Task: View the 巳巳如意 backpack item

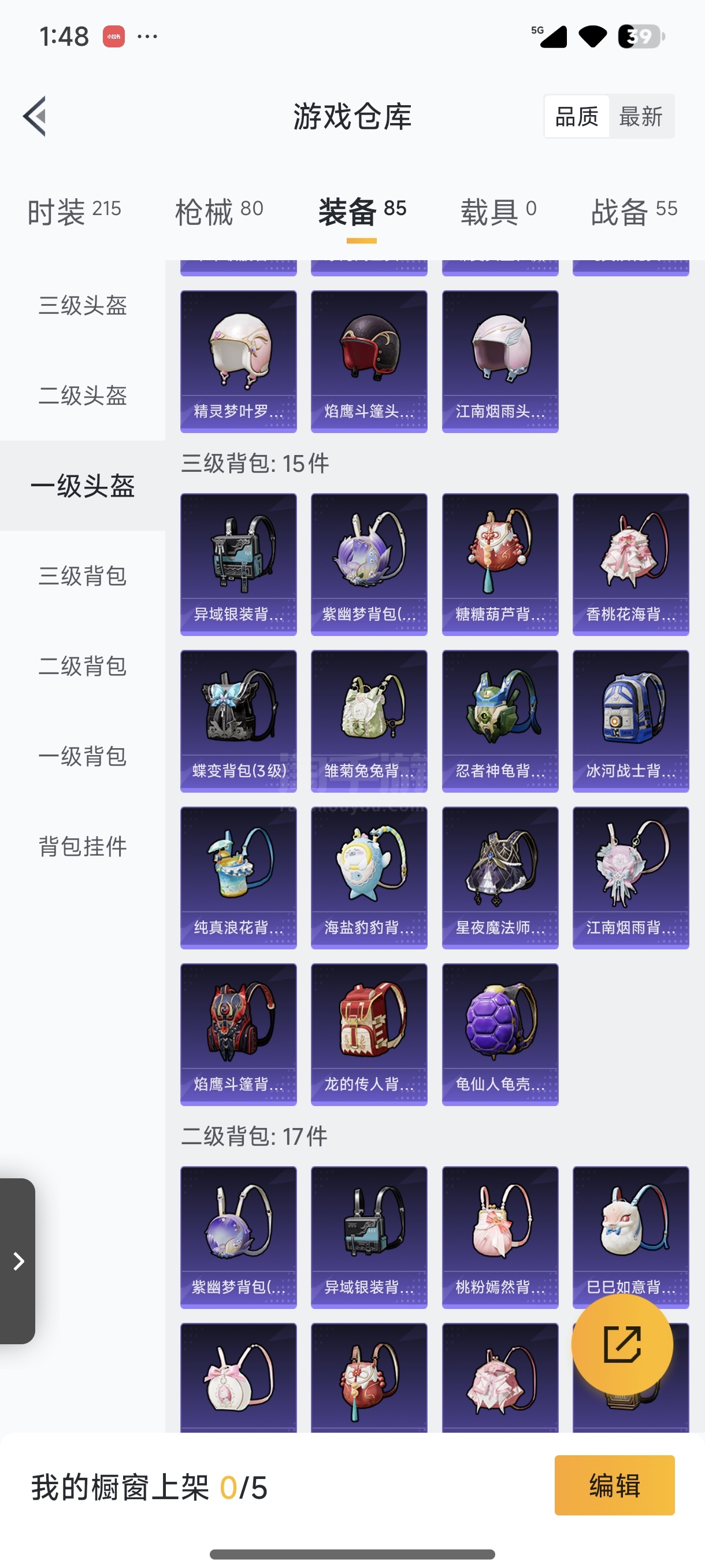Action: [631, 1237]
